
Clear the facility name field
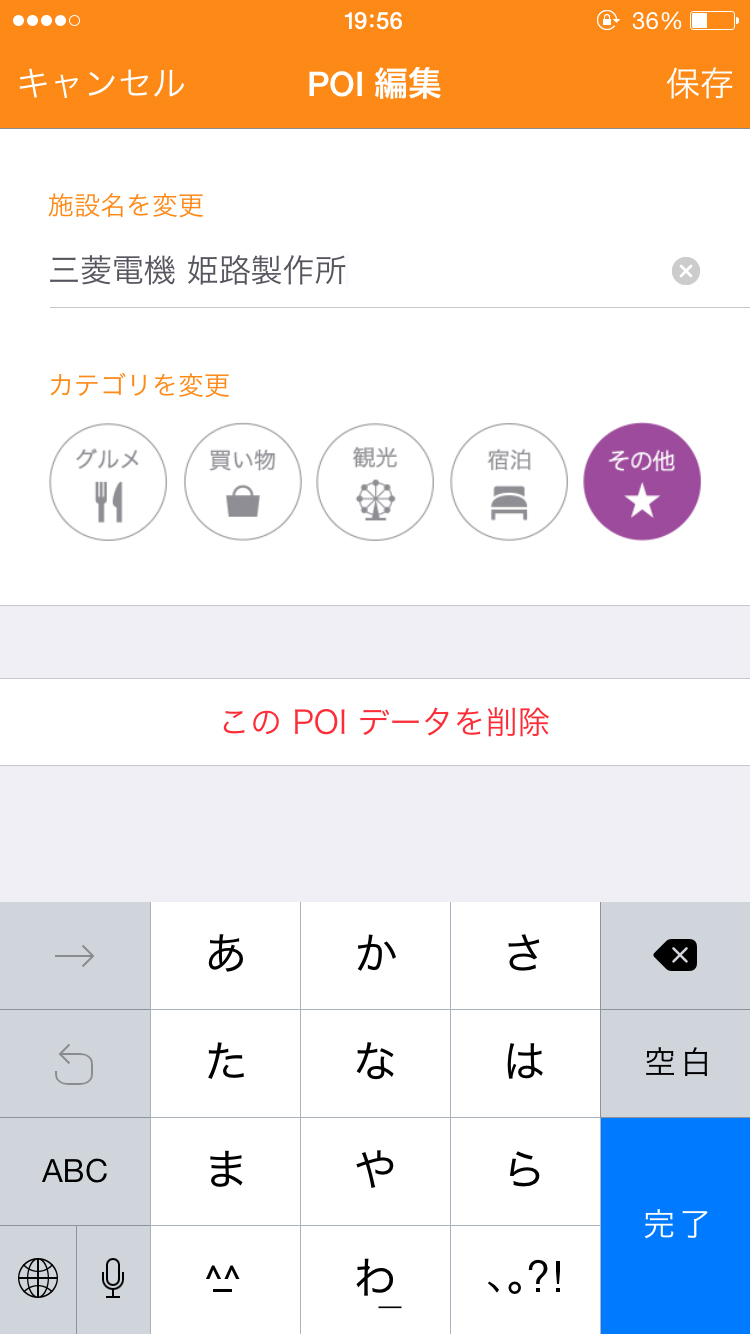click(x=685, y=271)
